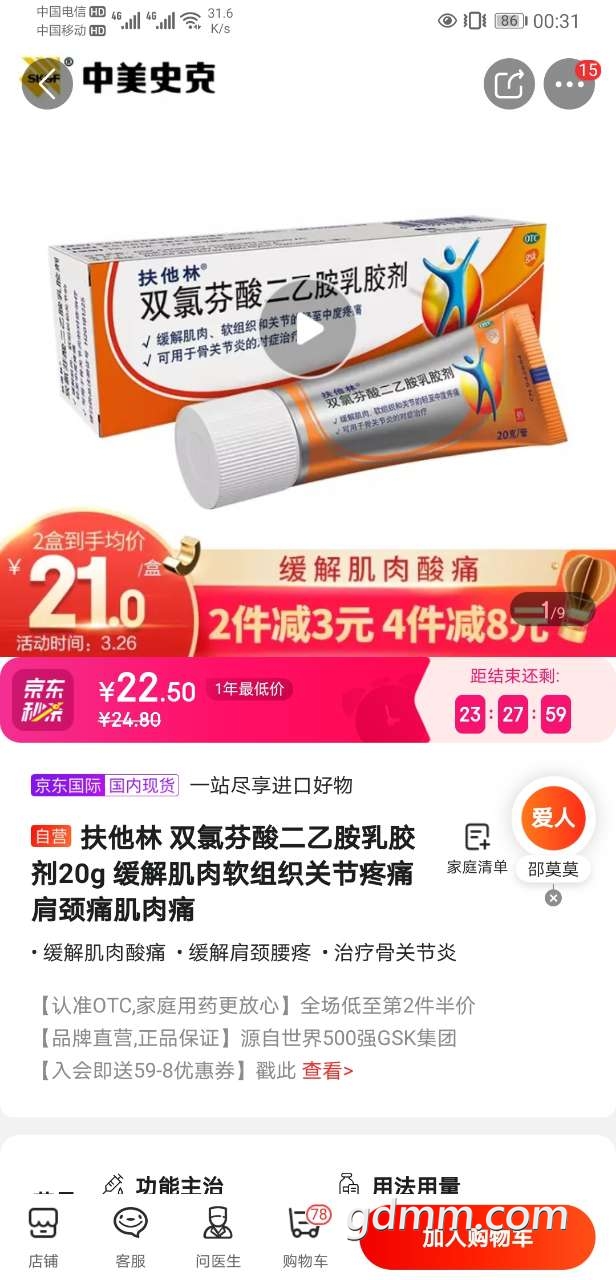Image resolution: width=616 pixels, height=1280 pixels.
Task: Open the 购物车 shopping cart
Action: (305, 1237)
